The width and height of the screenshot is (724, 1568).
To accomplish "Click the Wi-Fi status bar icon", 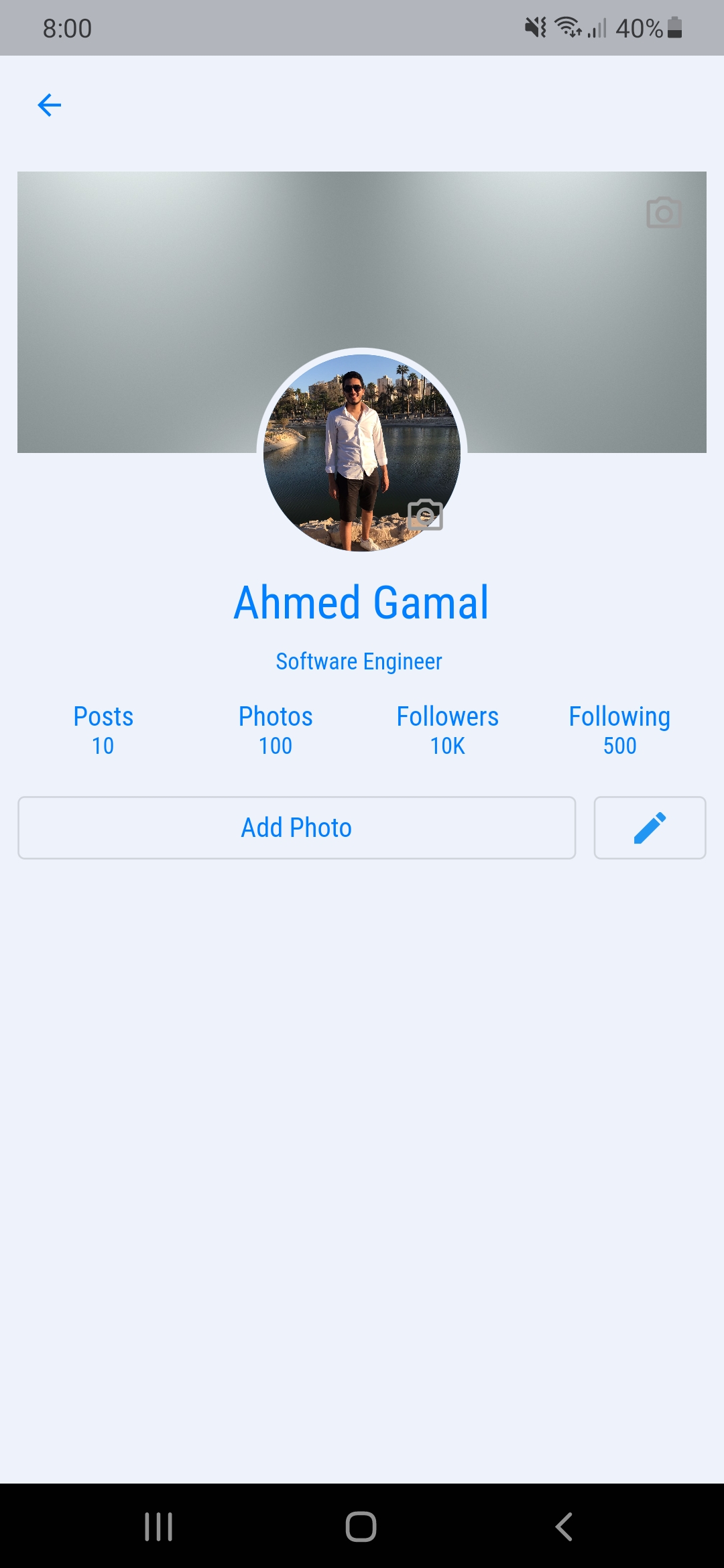I will click(566, 27).
